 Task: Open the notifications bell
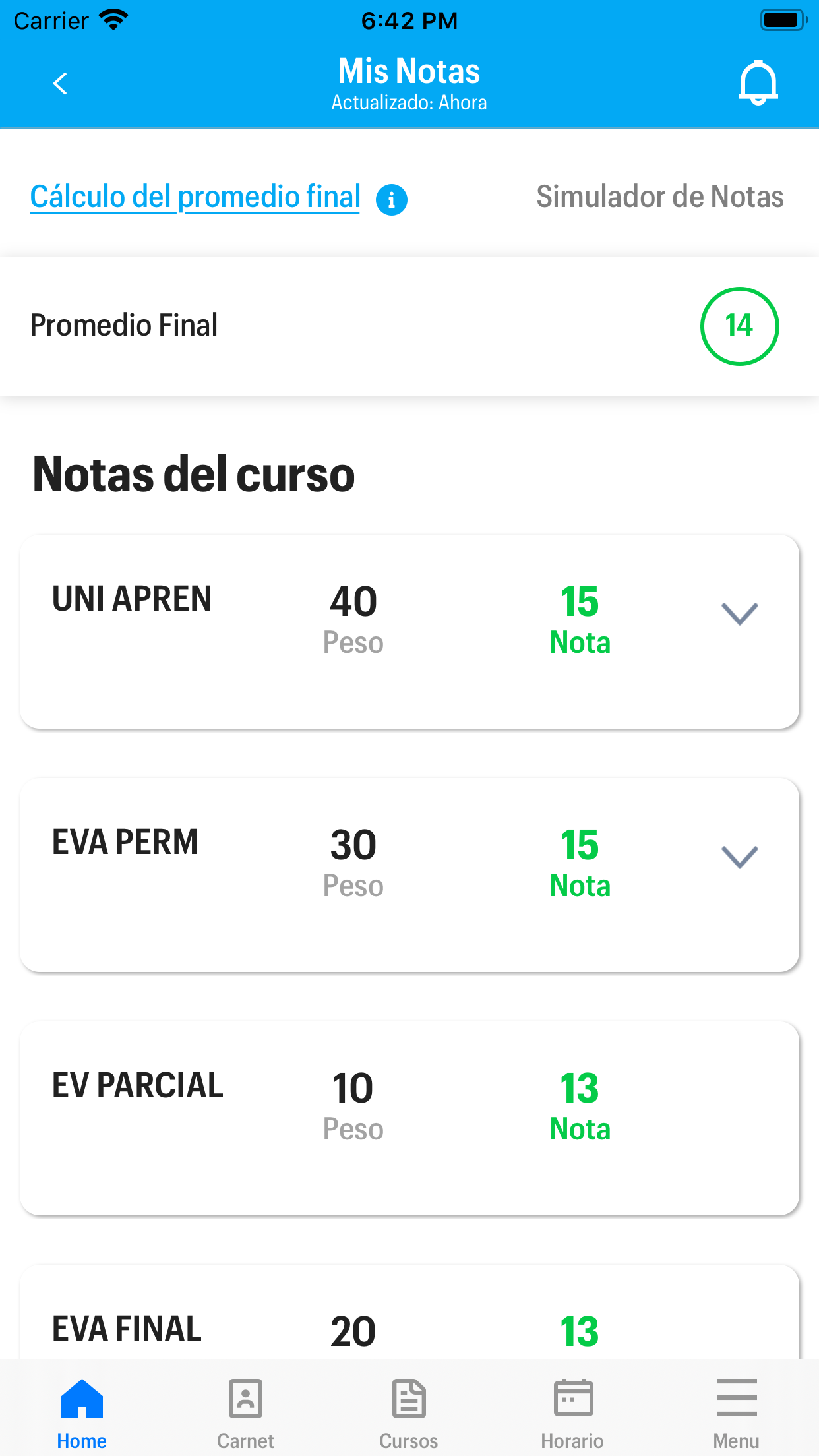pos(758,83)
